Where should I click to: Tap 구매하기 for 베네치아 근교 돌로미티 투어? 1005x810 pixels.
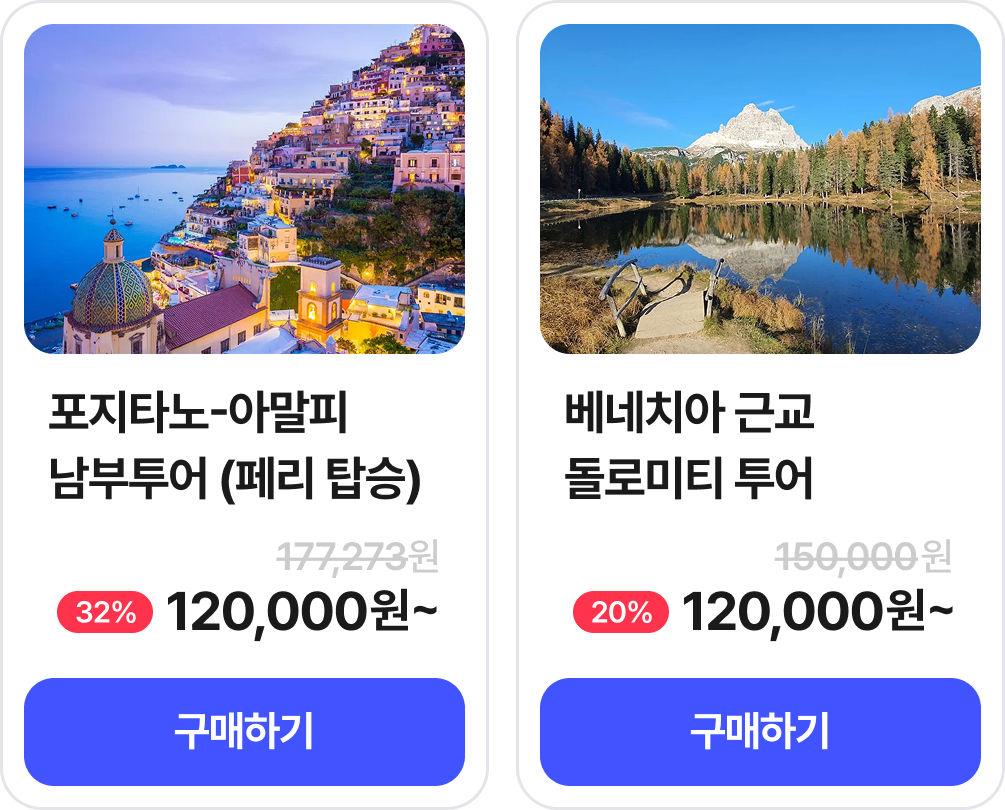[x=760, y=732]
